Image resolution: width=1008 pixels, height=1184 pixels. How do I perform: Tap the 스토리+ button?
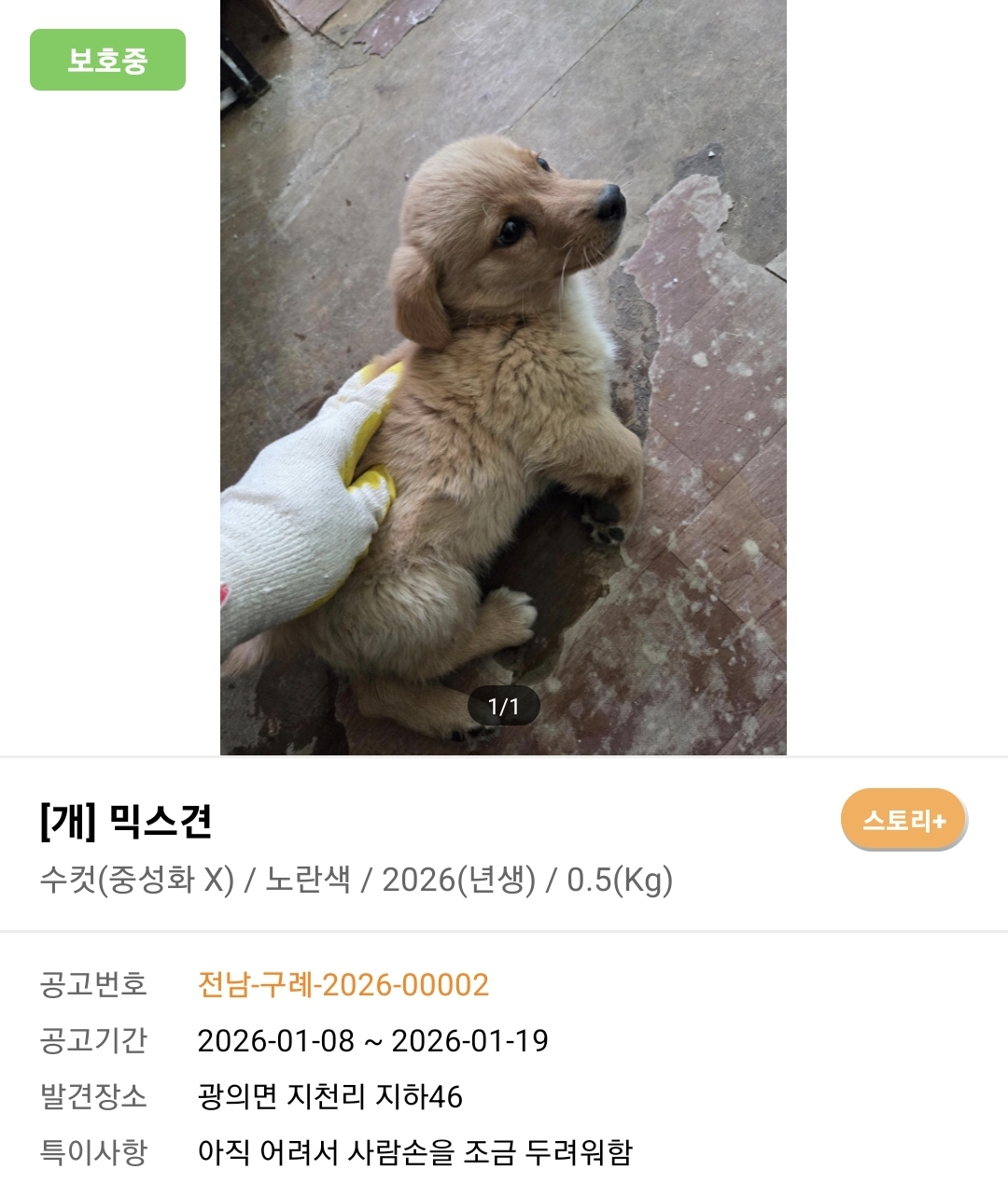coord(903,820)
